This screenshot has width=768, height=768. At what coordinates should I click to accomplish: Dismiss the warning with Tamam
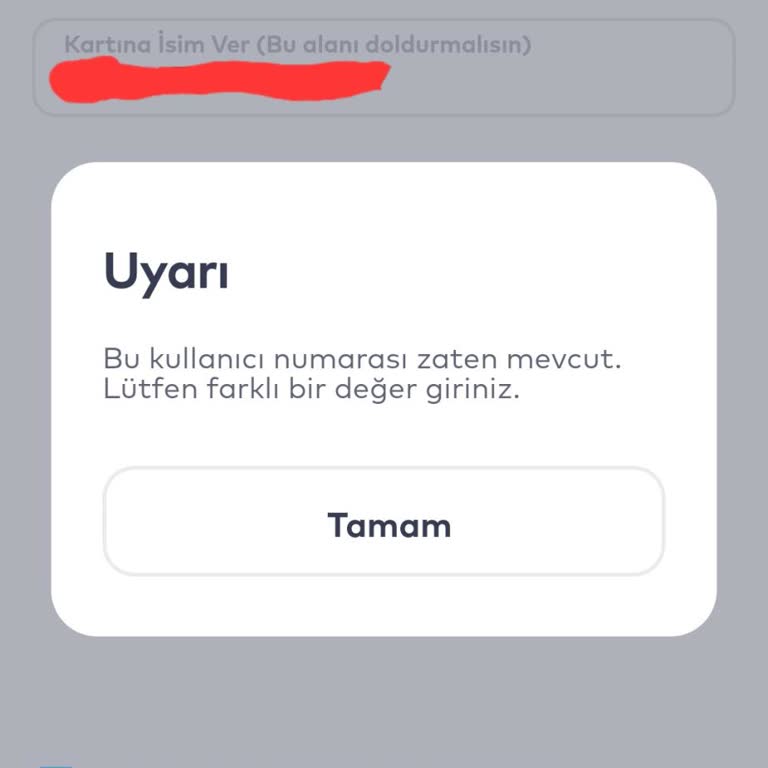[384, 521]
